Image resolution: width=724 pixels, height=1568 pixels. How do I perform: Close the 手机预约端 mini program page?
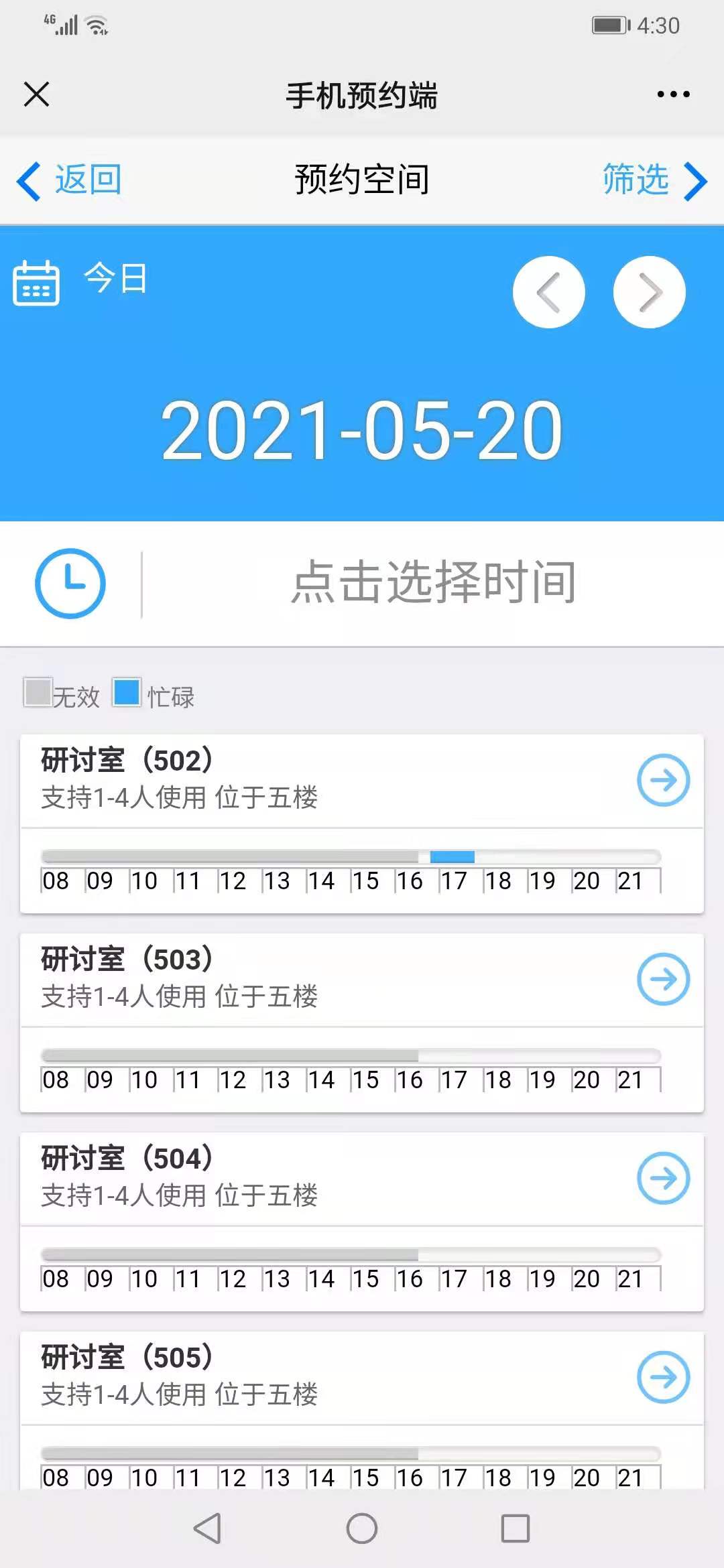tap(36, 94)
